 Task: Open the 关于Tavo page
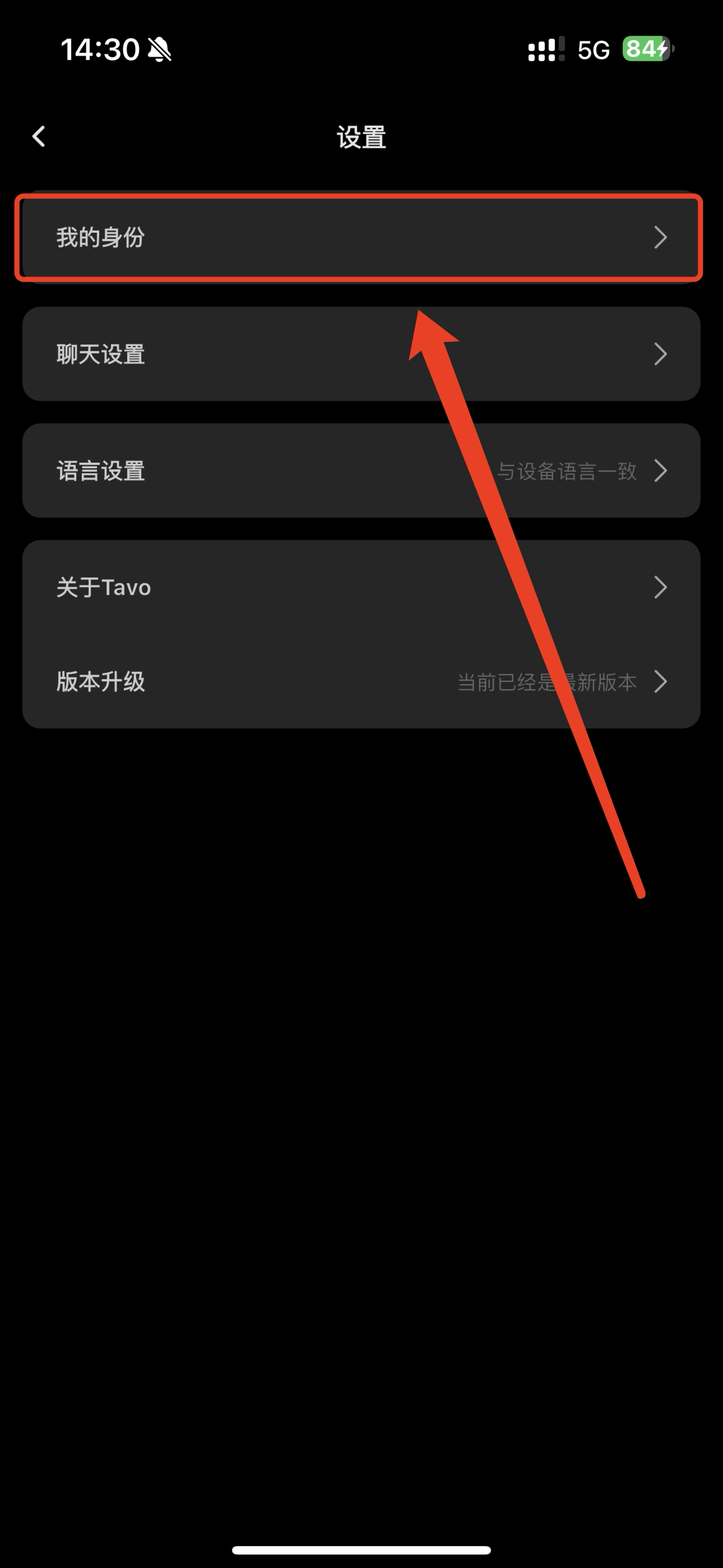[360, 587]
